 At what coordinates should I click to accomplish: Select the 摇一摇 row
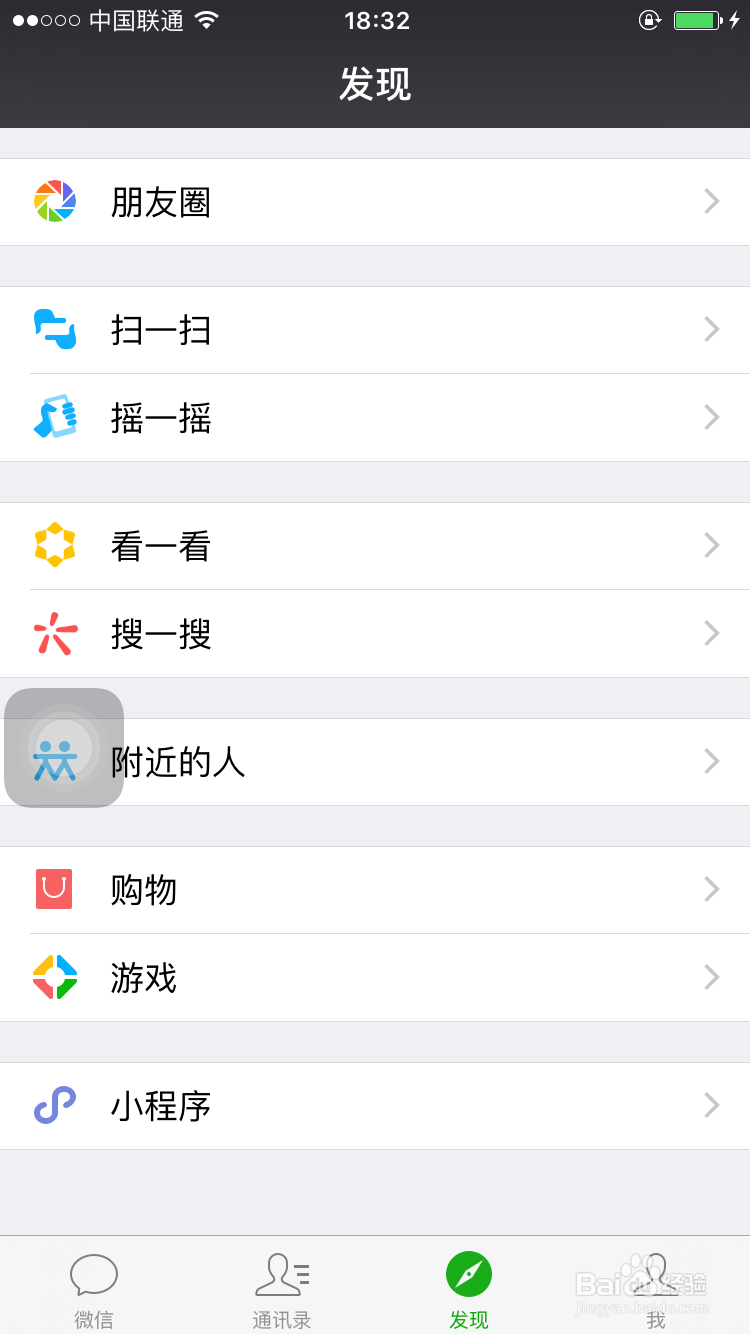coord(375,418)
